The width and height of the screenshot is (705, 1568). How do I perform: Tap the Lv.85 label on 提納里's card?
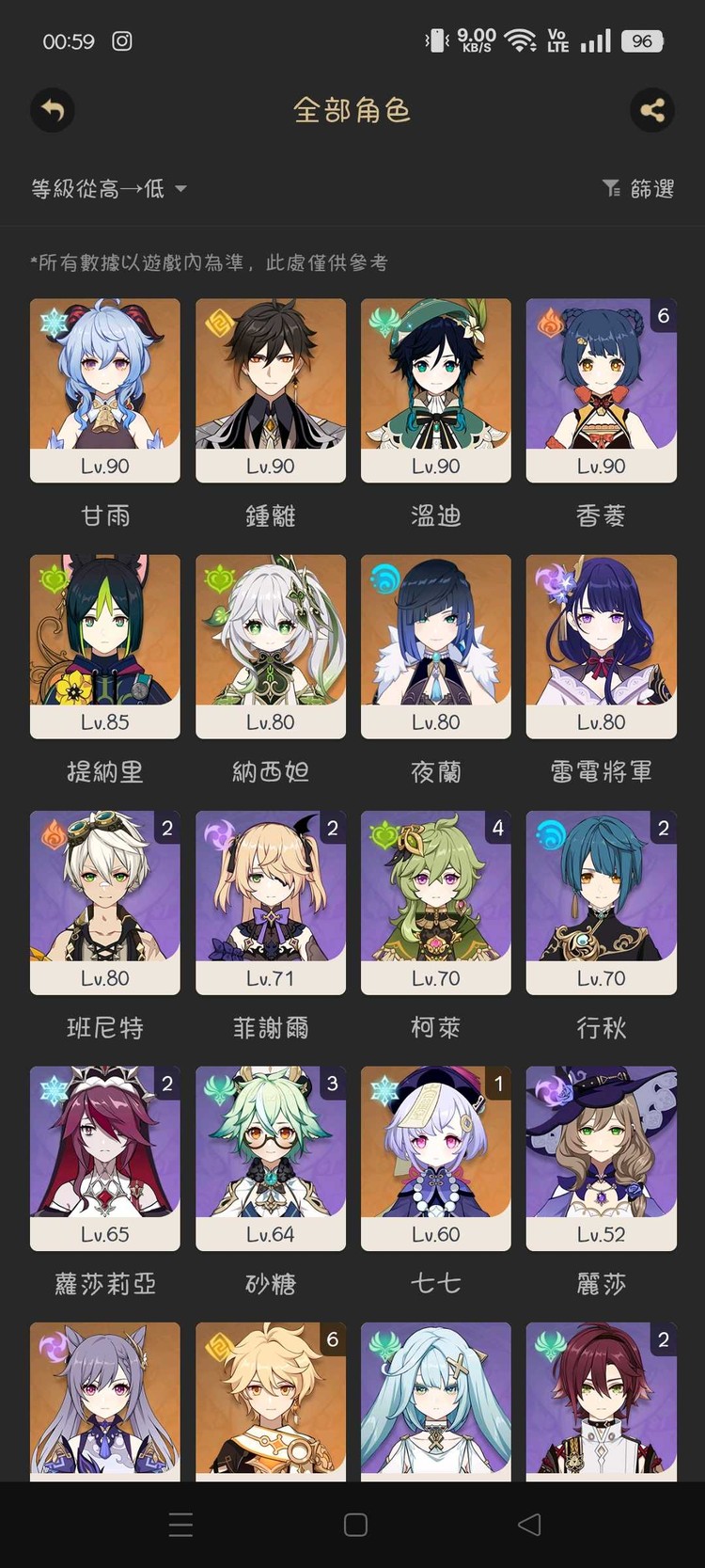pyautogui.click(x=104, y=721)
